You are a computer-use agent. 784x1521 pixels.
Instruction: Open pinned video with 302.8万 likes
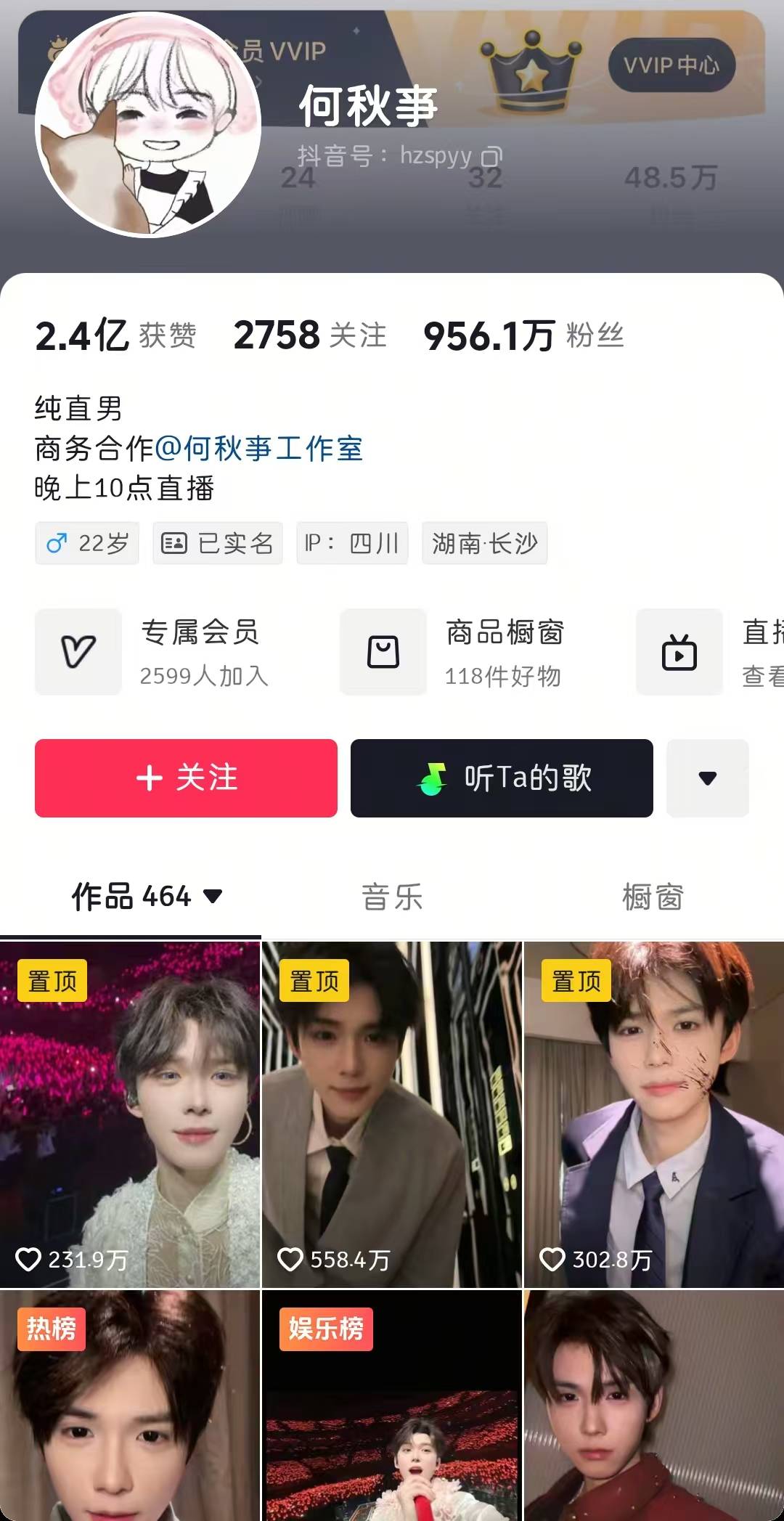click(653, 1114)
